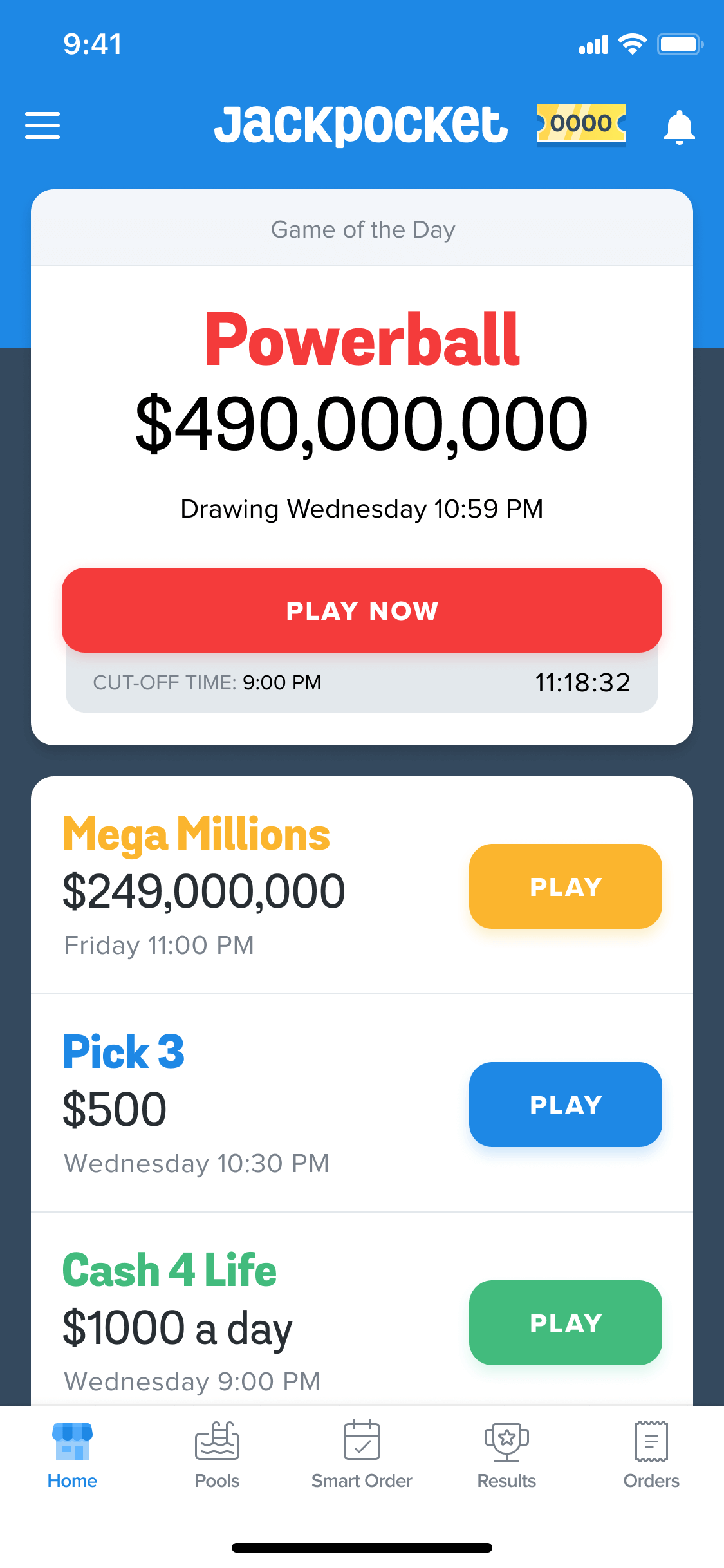
Task: Play Mega Millions
Action: (x=566, y=886)
